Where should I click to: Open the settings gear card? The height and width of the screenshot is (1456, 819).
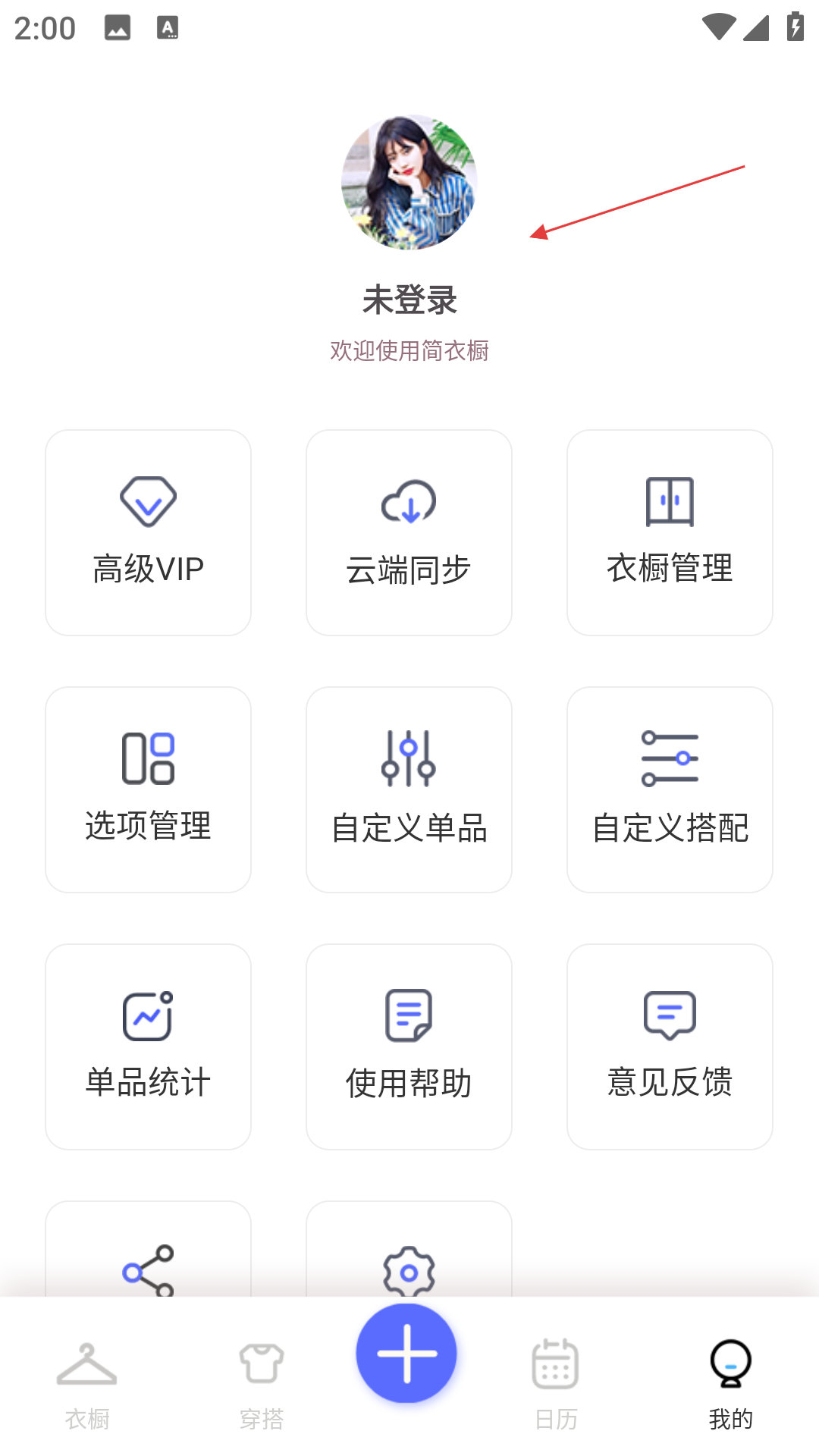click(409, 1259)
